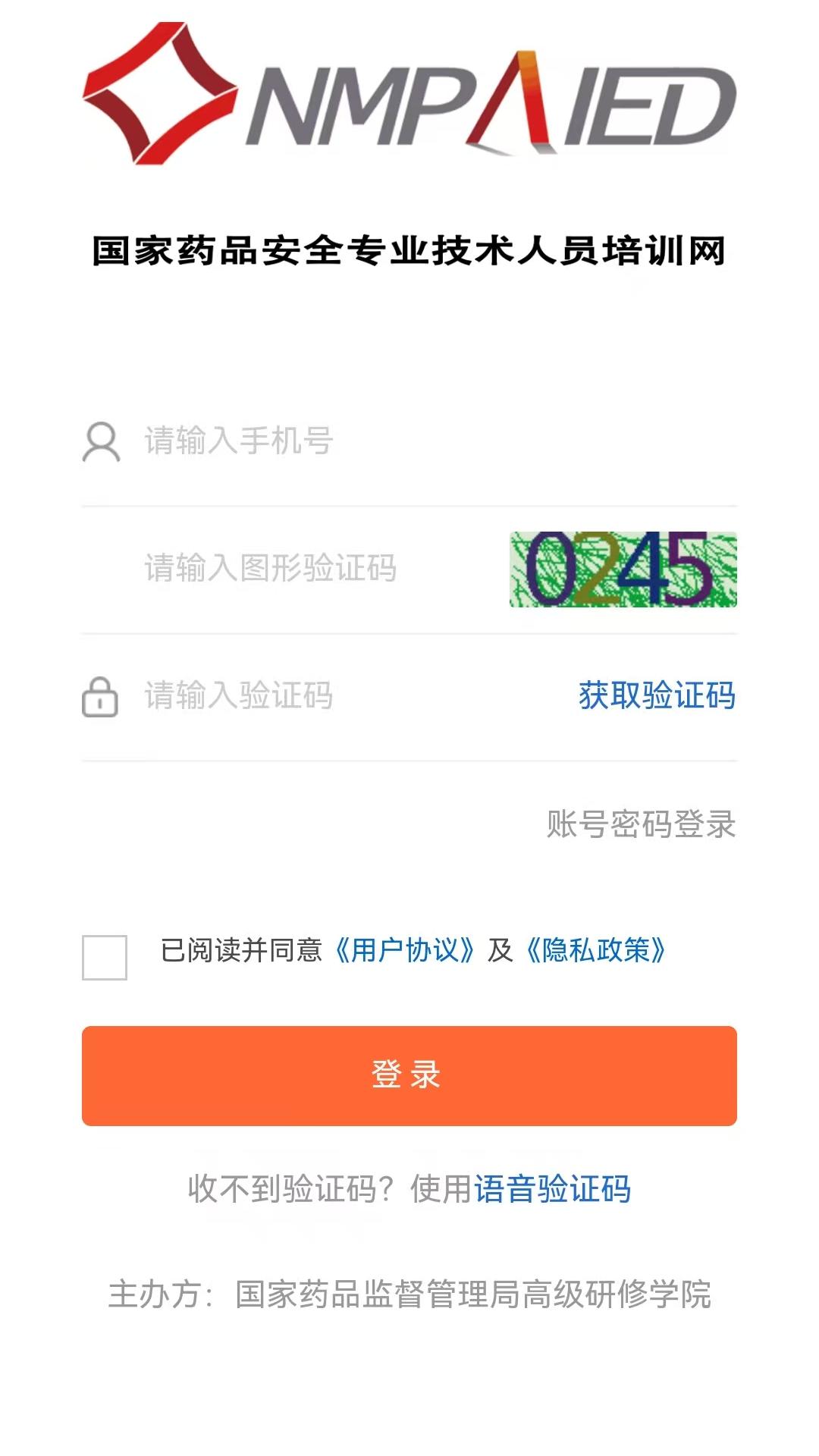Use 语音验证码 voice verification instead
Viewport: 819px width, 1456px height.
pos(553,1189)
